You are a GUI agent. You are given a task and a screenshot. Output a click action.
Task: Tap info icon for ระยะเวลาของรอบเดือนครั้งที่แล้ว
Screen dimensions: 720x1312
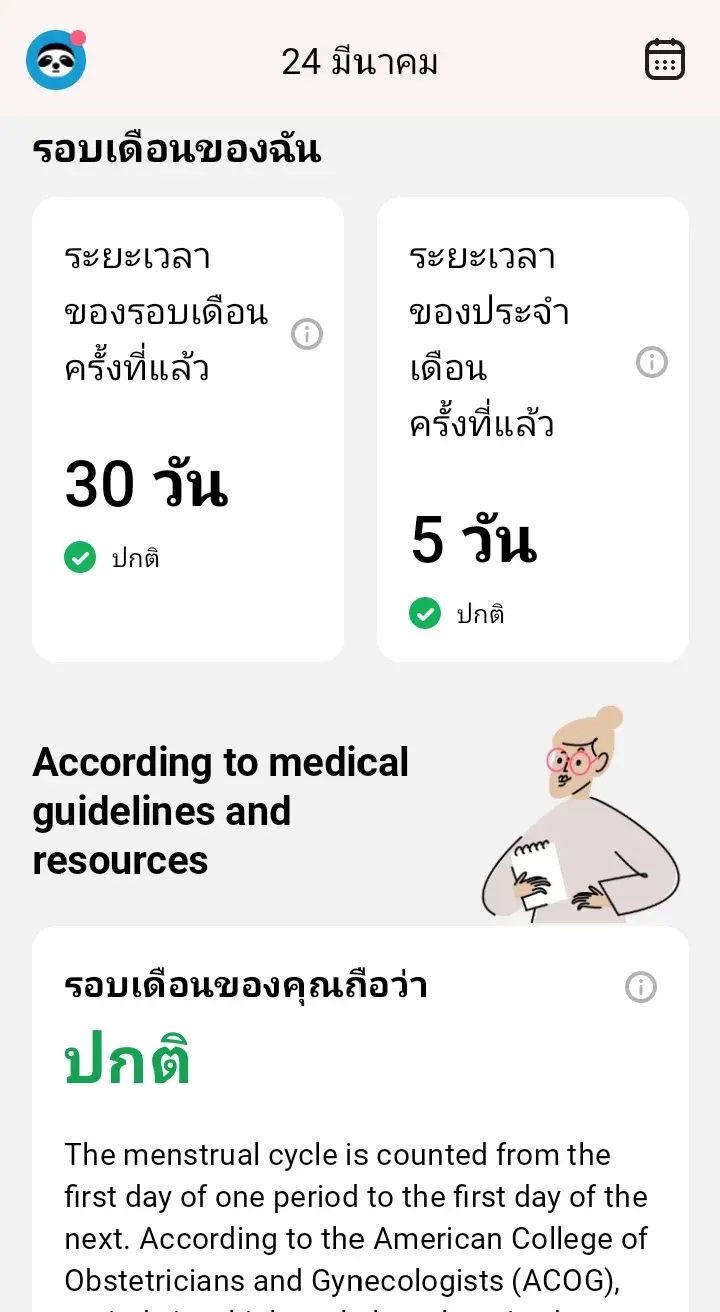click(x=307, y=334)
